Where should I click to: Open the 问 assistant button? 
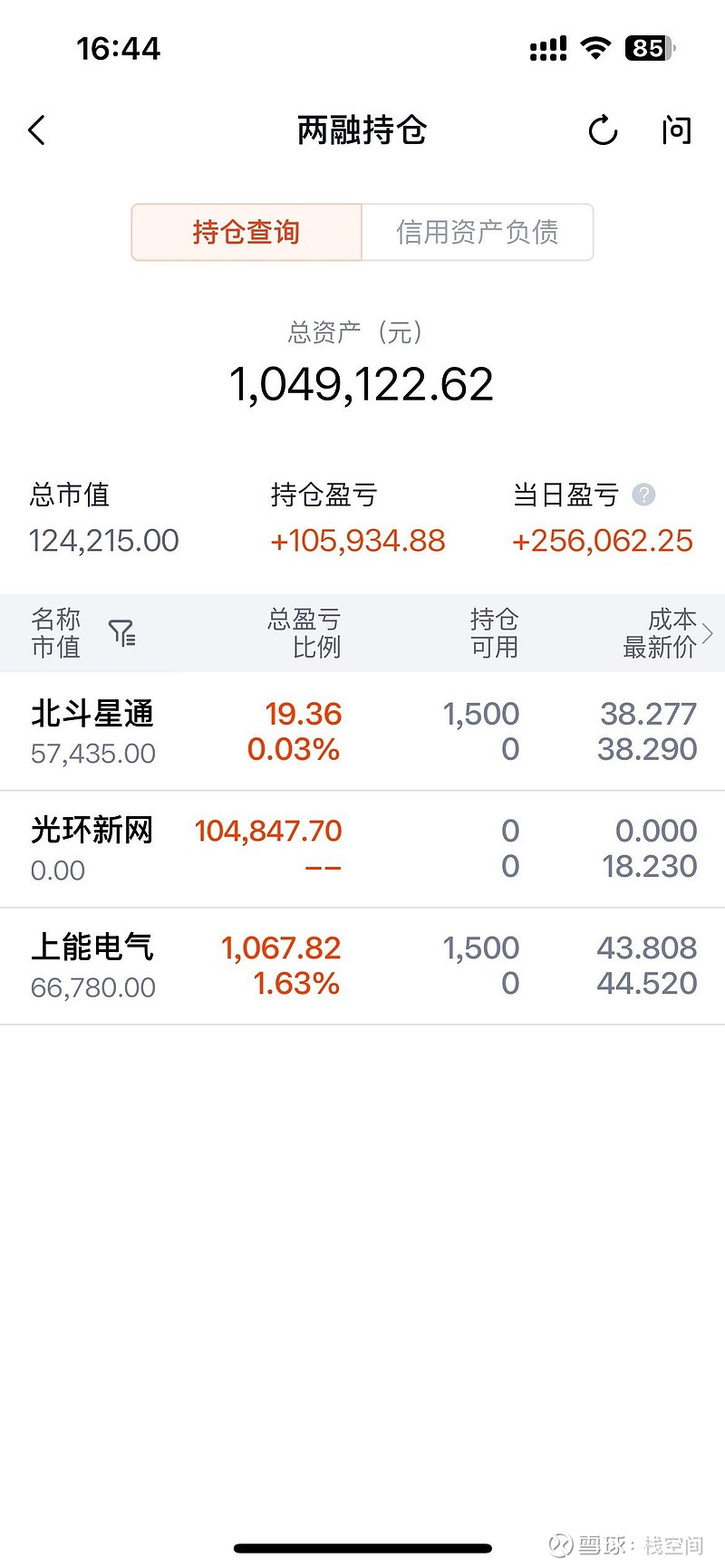coord(676,130)
